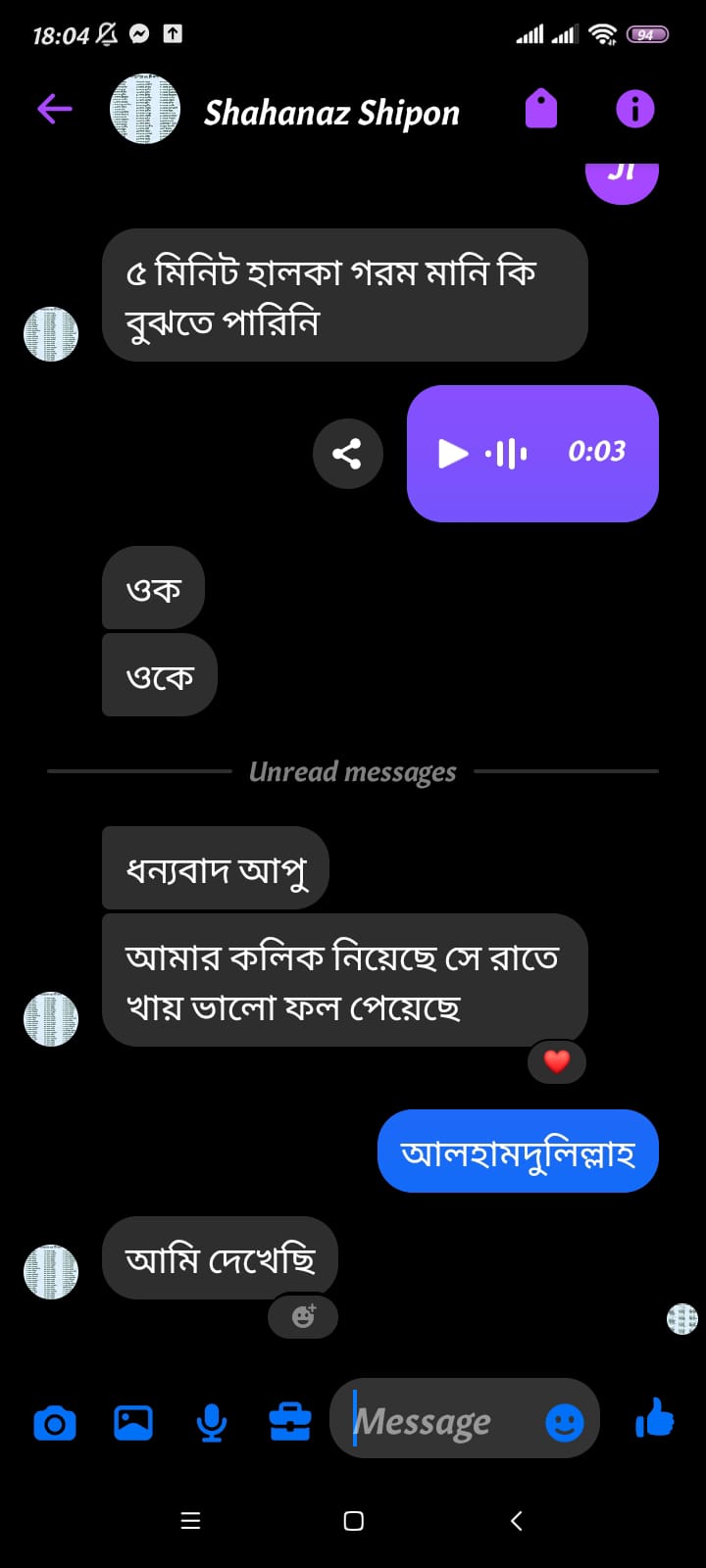Open conversation info
This screenshot has width=706, height=1568.
[x=634, y=109]
